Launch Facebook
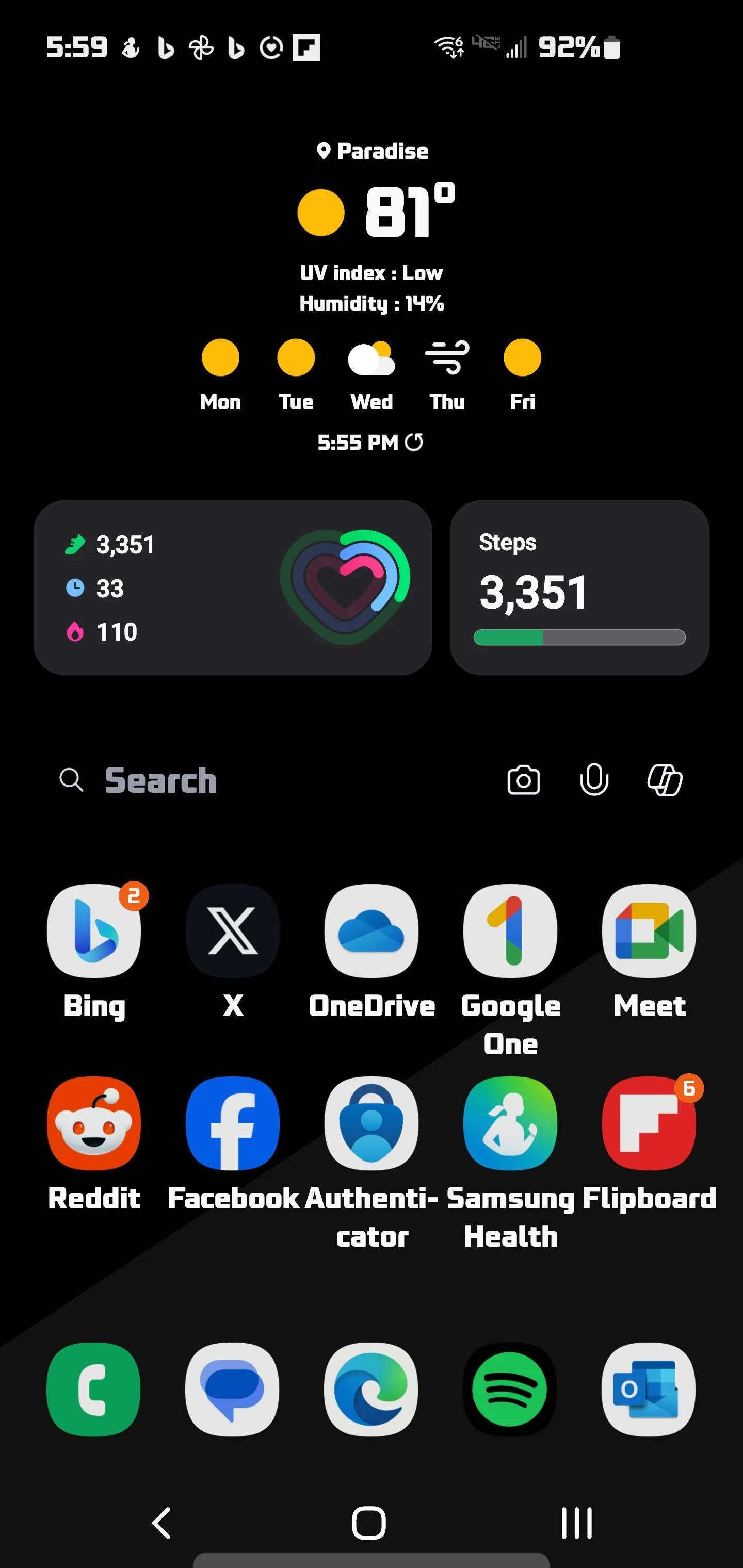 tap(233, 1123)
